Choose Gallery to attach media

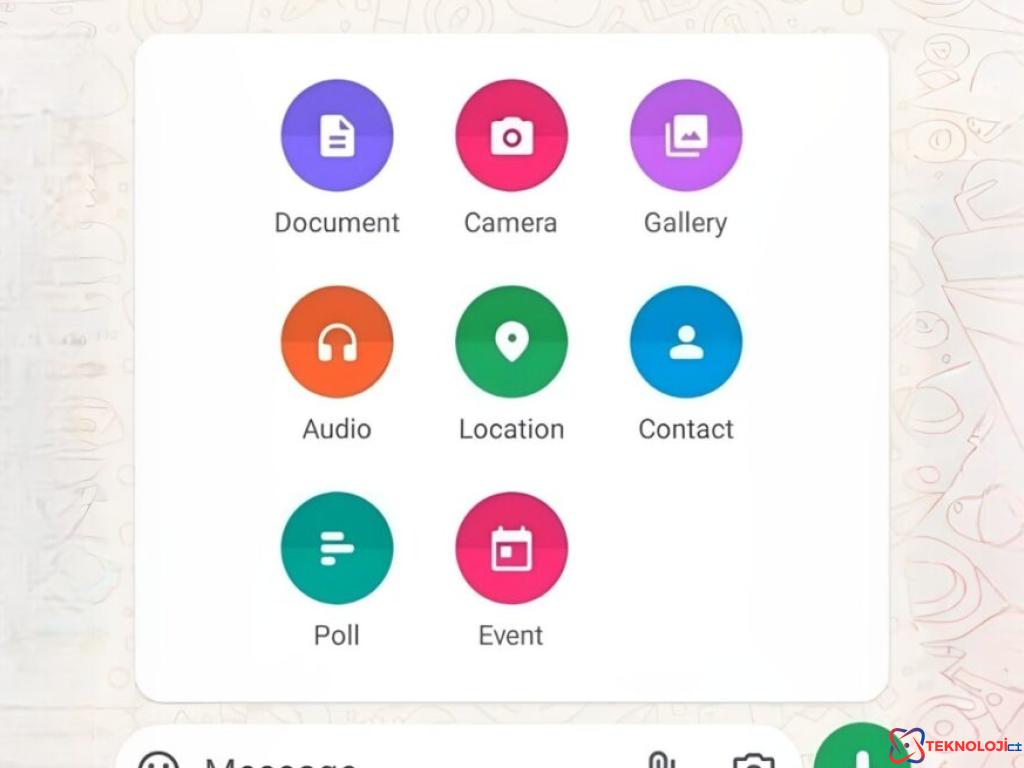[685, 136]
